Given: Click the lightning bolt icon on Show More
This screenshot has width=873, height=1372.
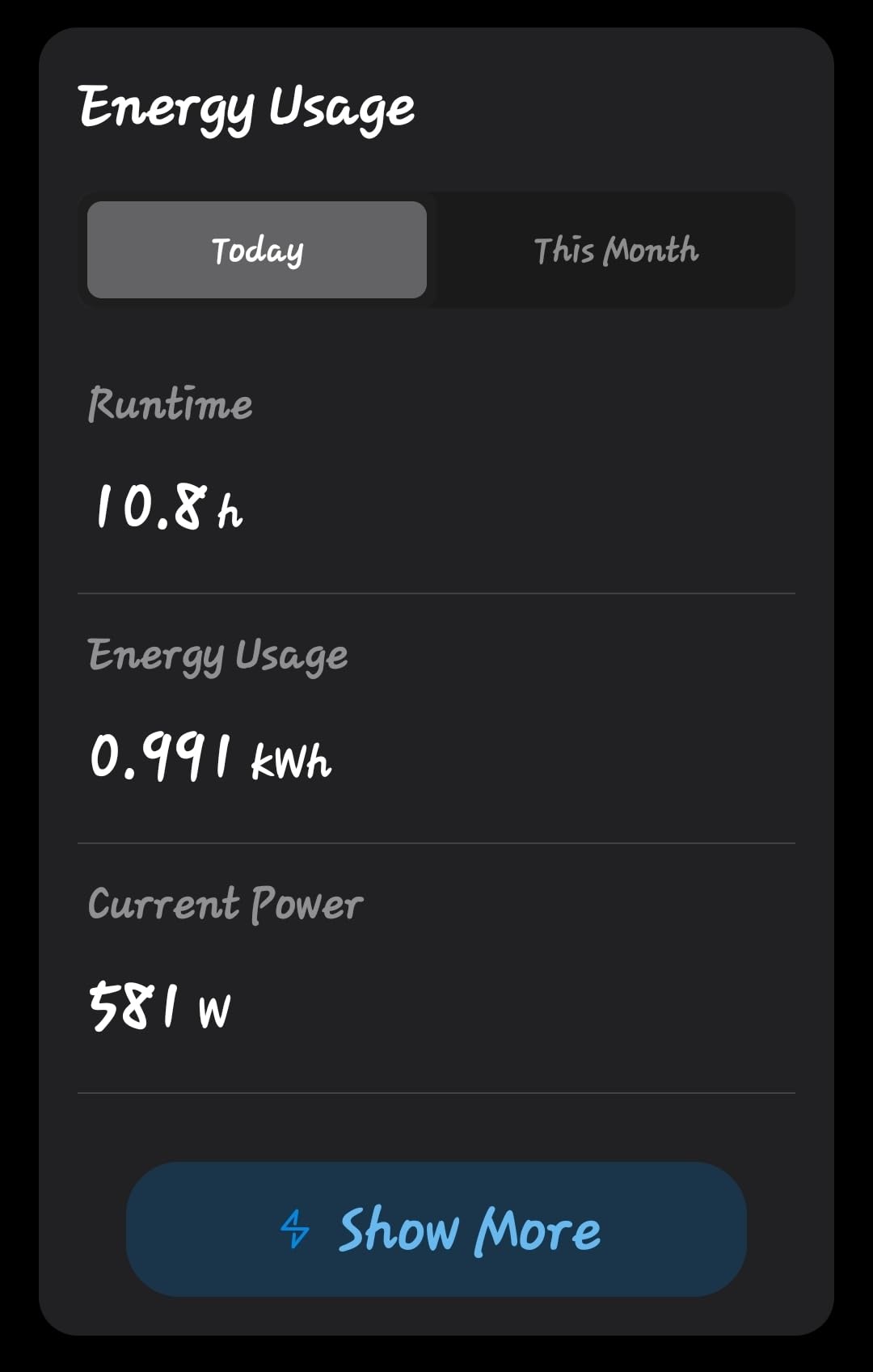Looking at the screenshot, I should [x=296, y=1229].
